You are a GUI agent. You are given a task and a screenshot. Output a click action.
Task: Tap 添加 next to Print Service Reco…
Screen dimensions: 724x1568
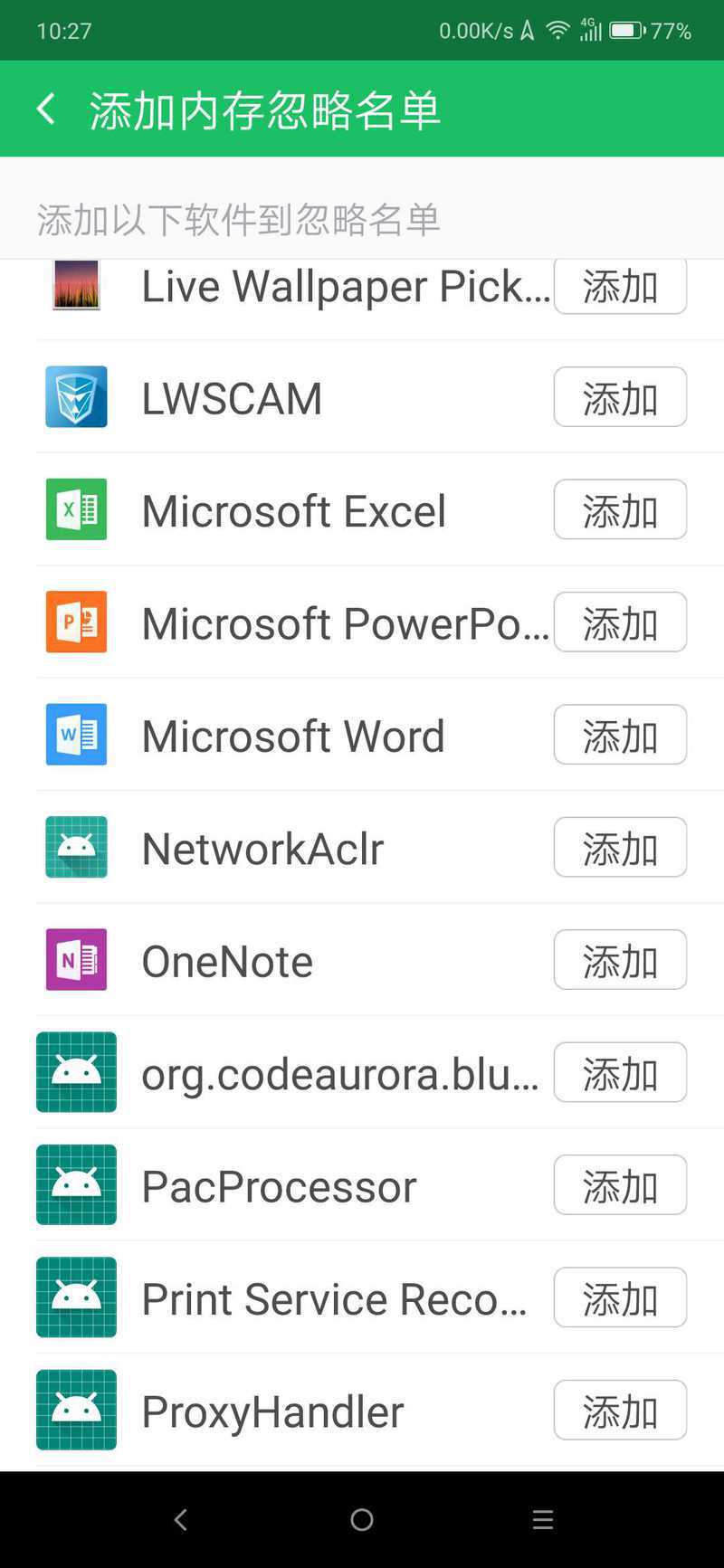tap(620, 1297)
